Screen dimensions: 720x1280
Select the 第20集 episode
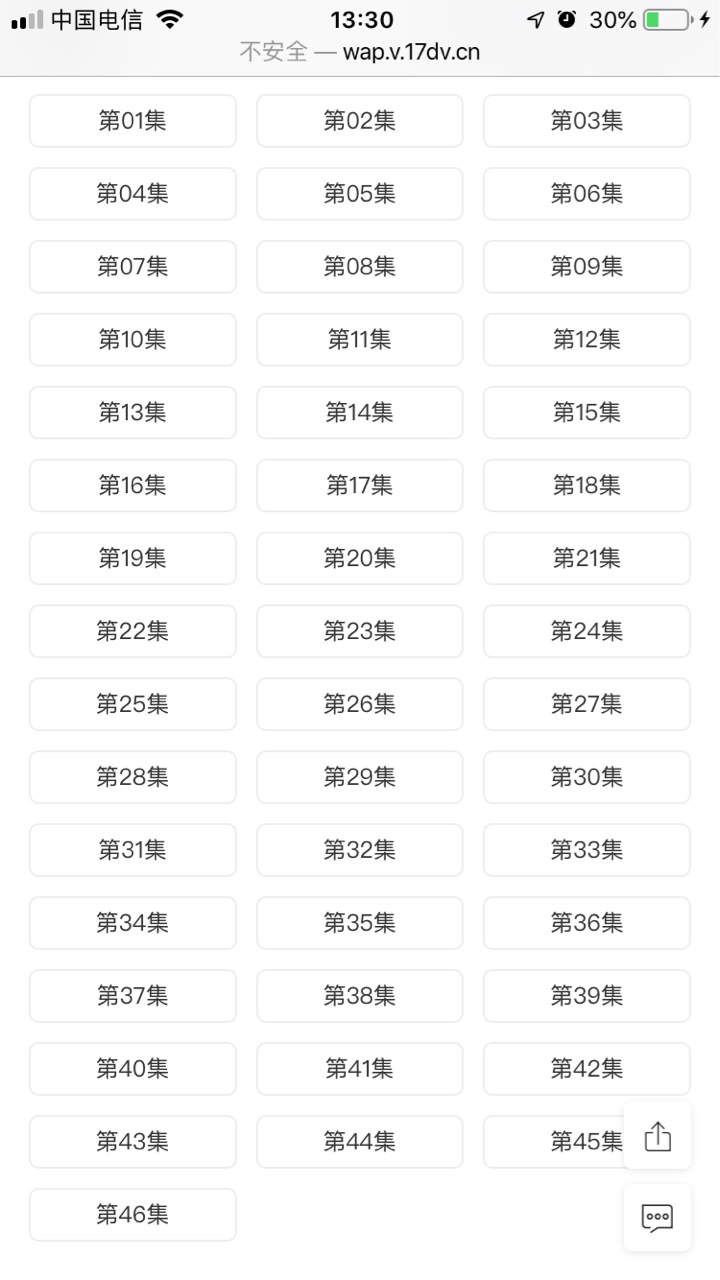pyautogui.click(x=360, y=559)
